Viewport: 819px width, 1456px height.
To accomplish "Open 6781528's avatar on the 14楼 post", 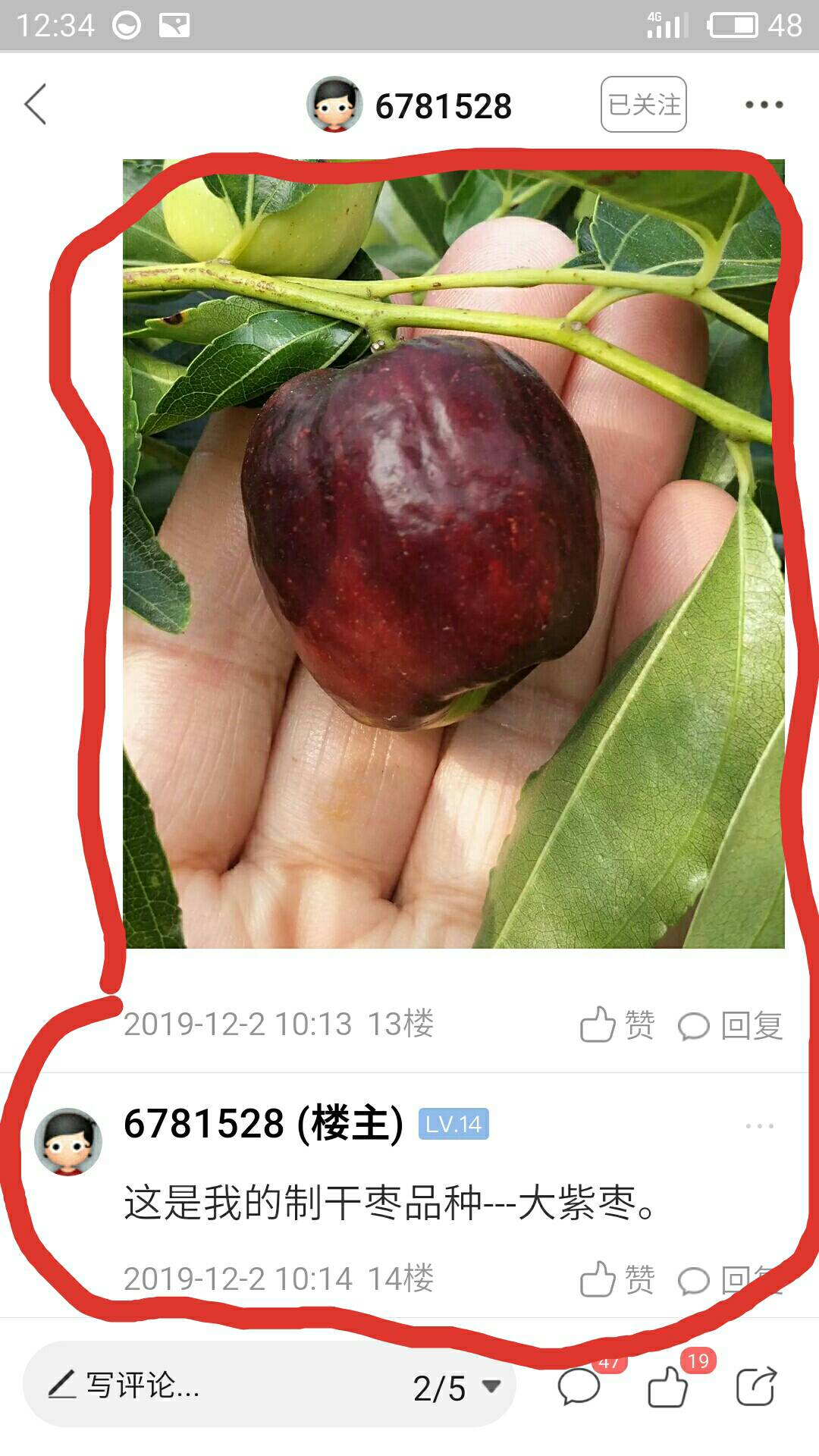I will 68,1142.
